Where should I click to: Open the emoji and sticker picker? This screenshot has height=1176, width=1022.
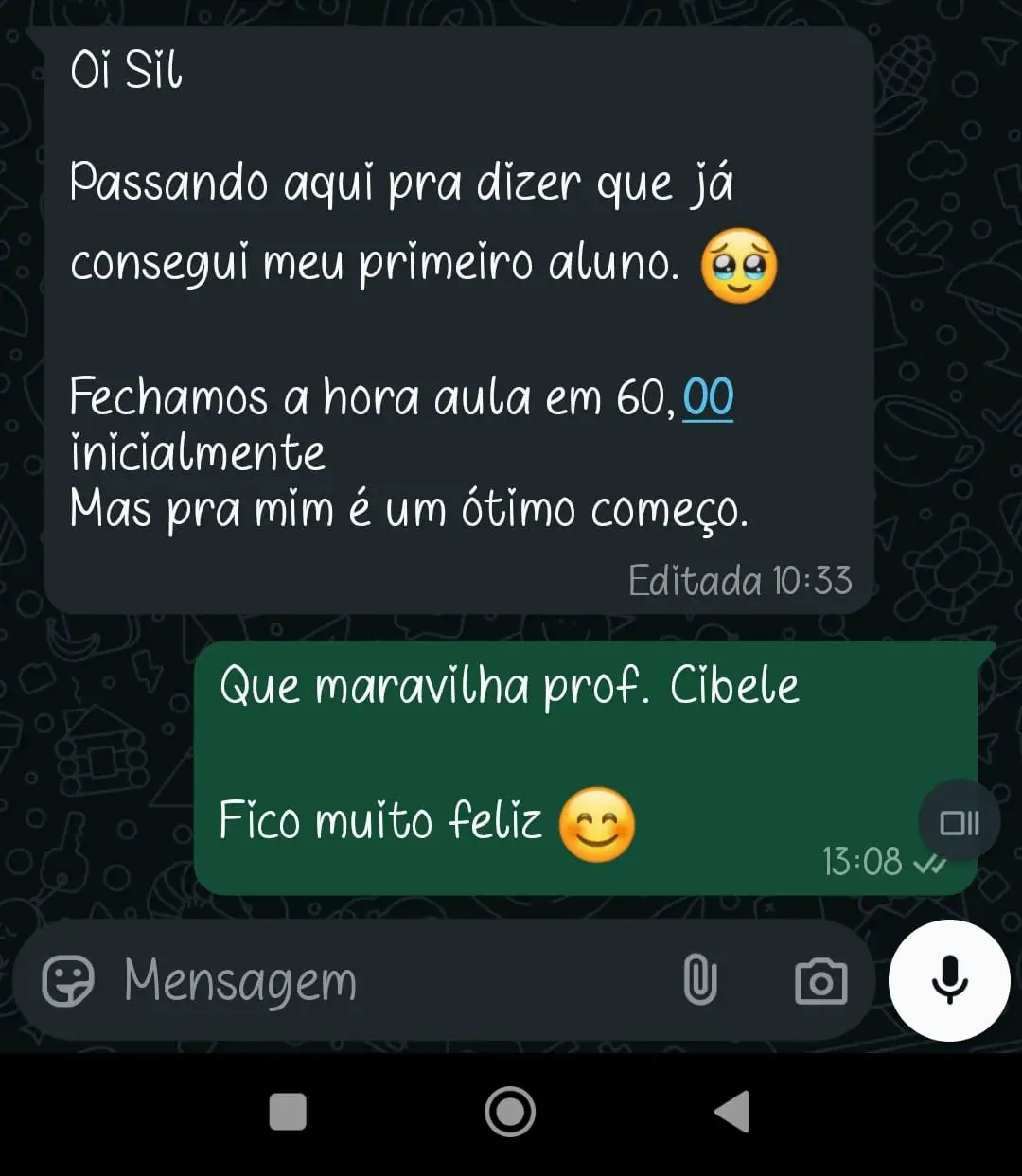(x=68, y=981)
